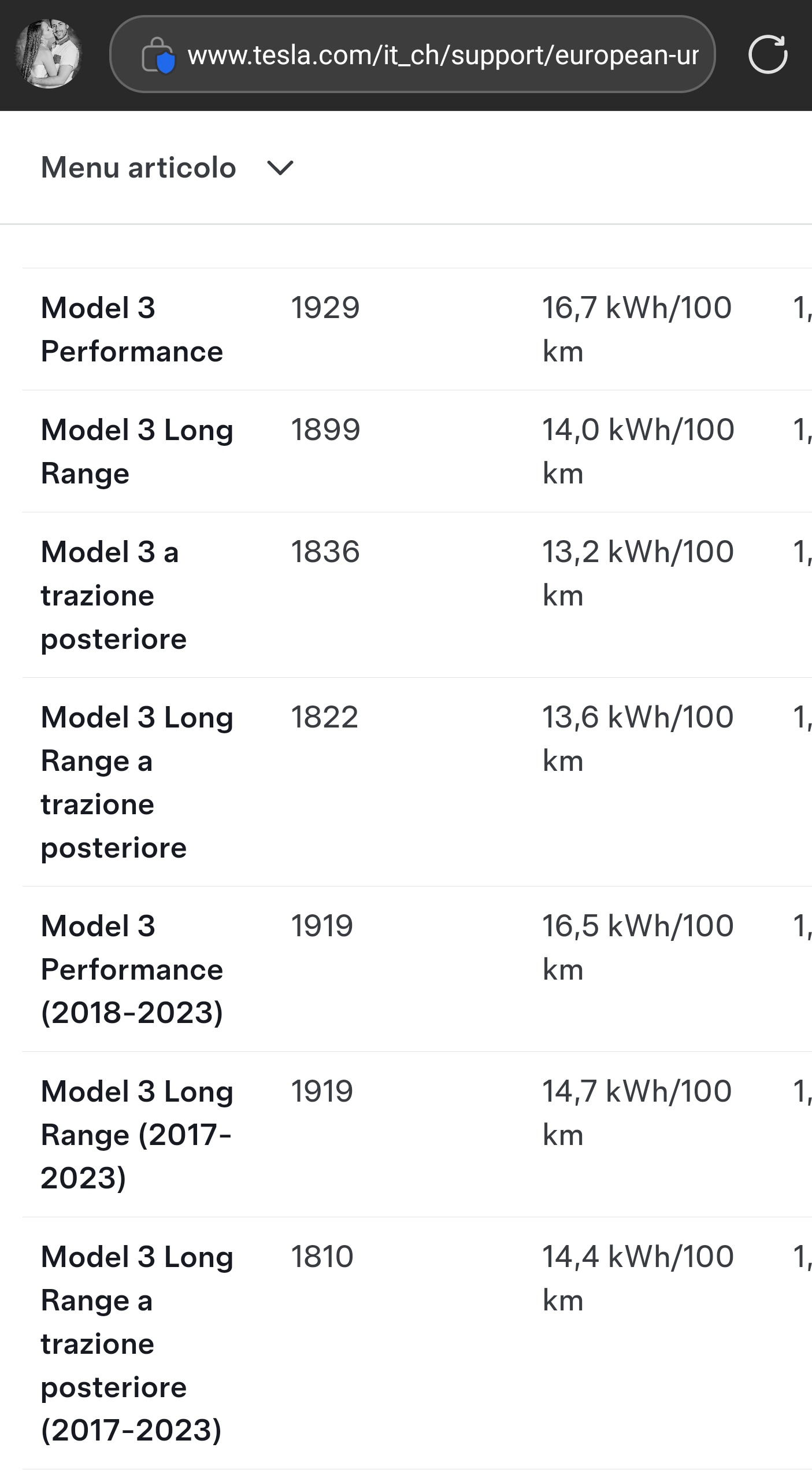This screenshot has width=812, height=1481.
Task: Reload the Tesla support page
Action: [x=767, y=55]
